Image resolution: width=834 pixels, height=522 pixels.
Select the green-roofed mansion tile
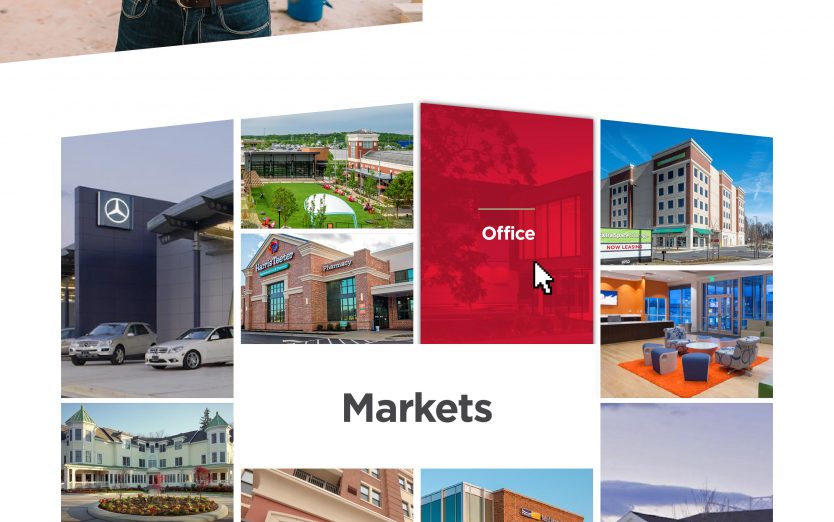[147, 462]
